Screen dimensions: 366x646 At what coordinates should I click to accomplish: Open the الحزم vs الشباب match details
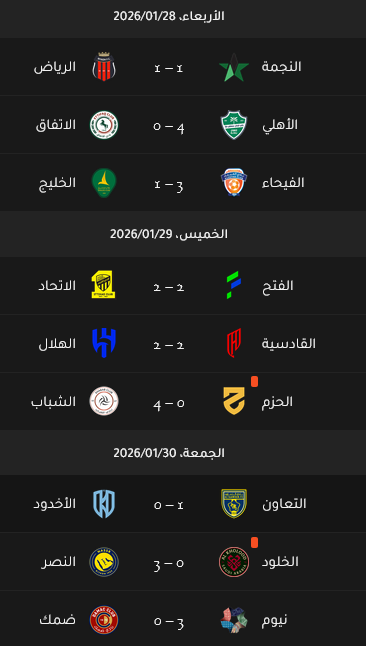[x=183, y=401]
